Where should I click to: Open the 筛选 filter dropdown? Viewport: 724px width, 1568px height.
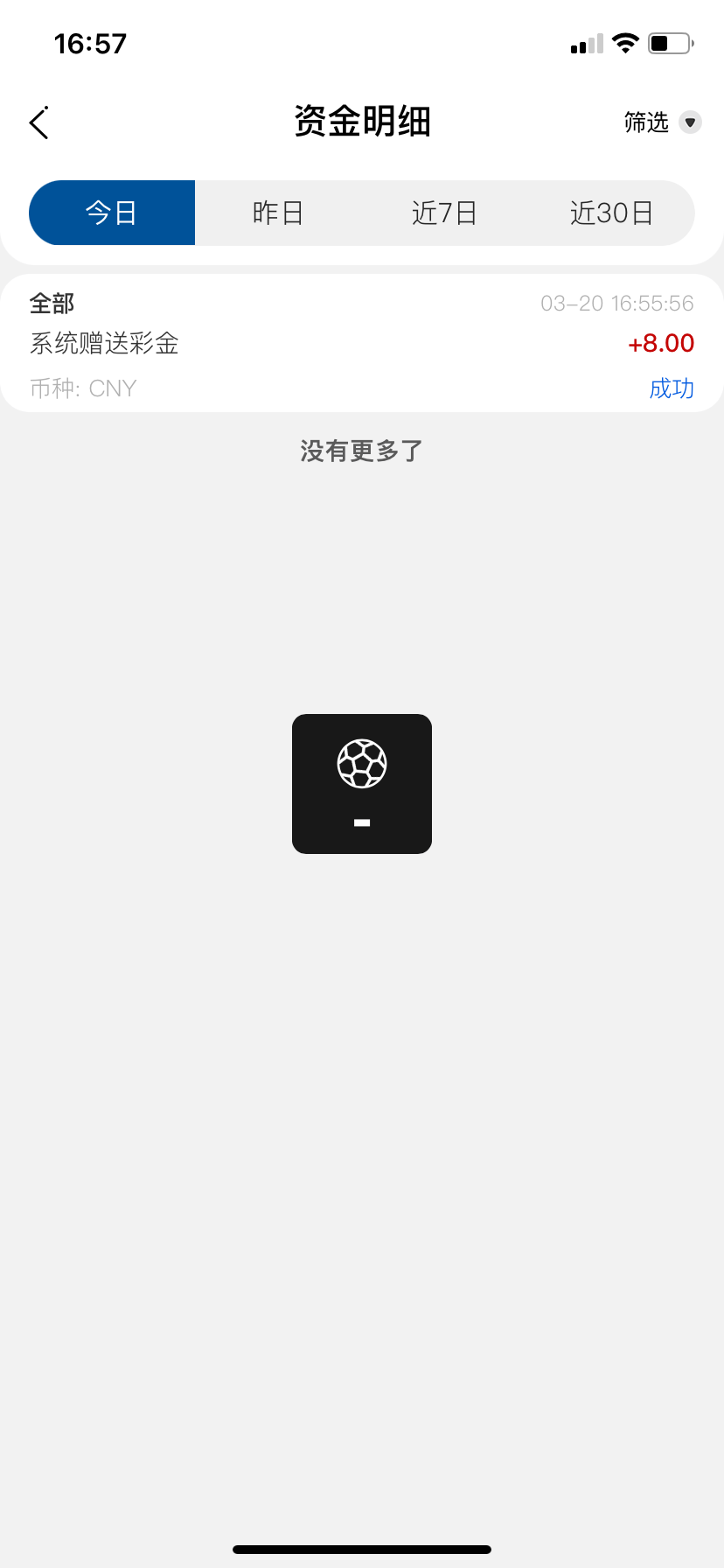click(x=662, y=122)
